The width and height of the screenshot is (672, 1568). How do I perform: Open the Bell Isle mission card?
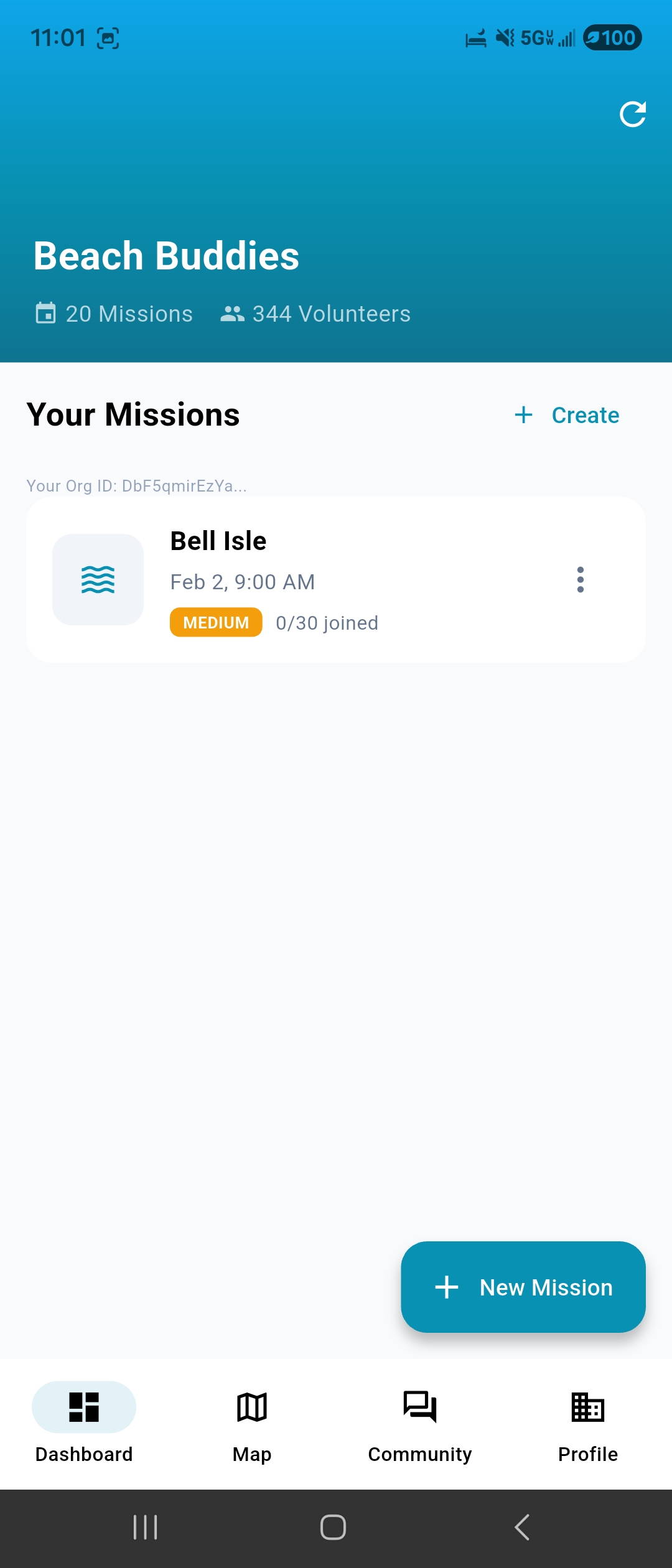click(336, 580)
